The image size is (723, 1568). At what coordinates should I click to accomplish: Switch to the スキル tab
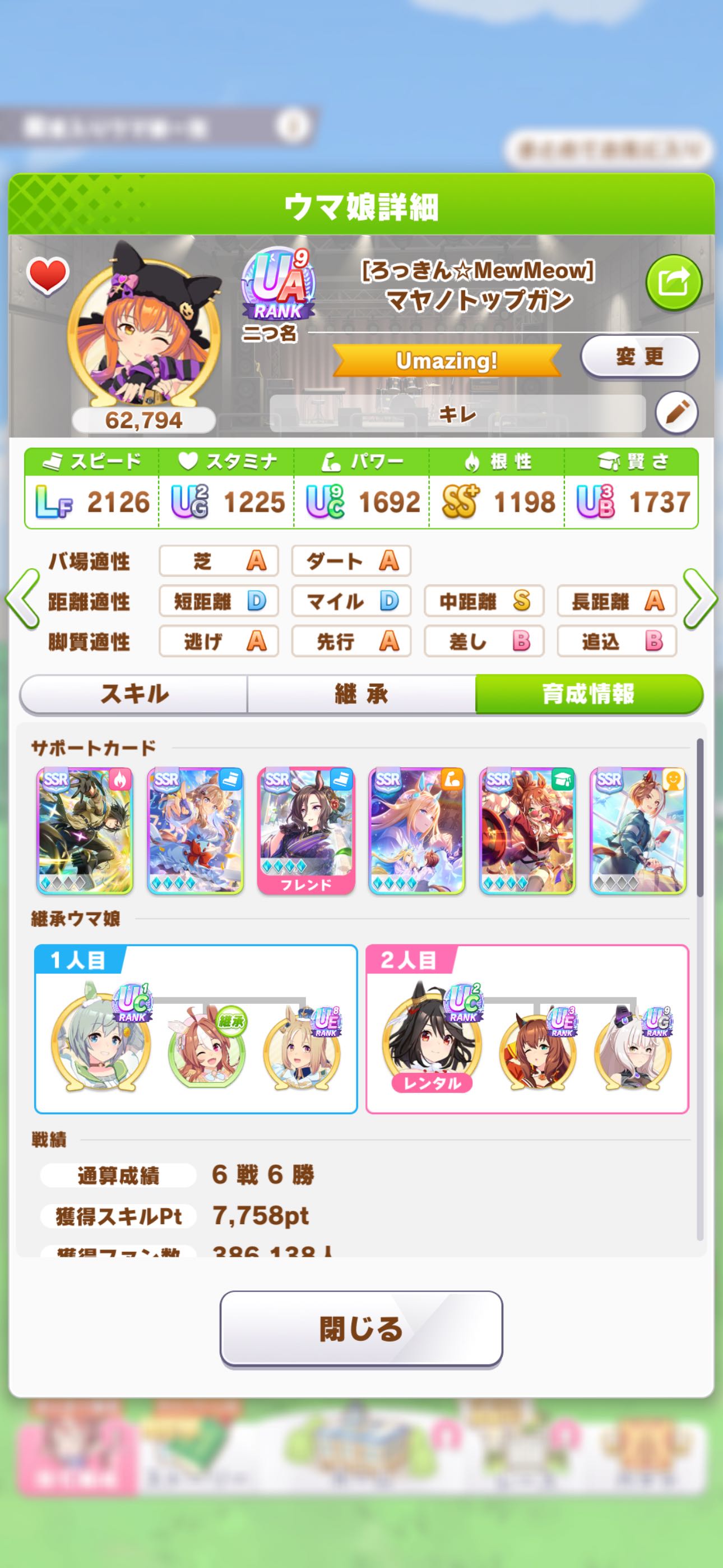click(x=134, y=694)
